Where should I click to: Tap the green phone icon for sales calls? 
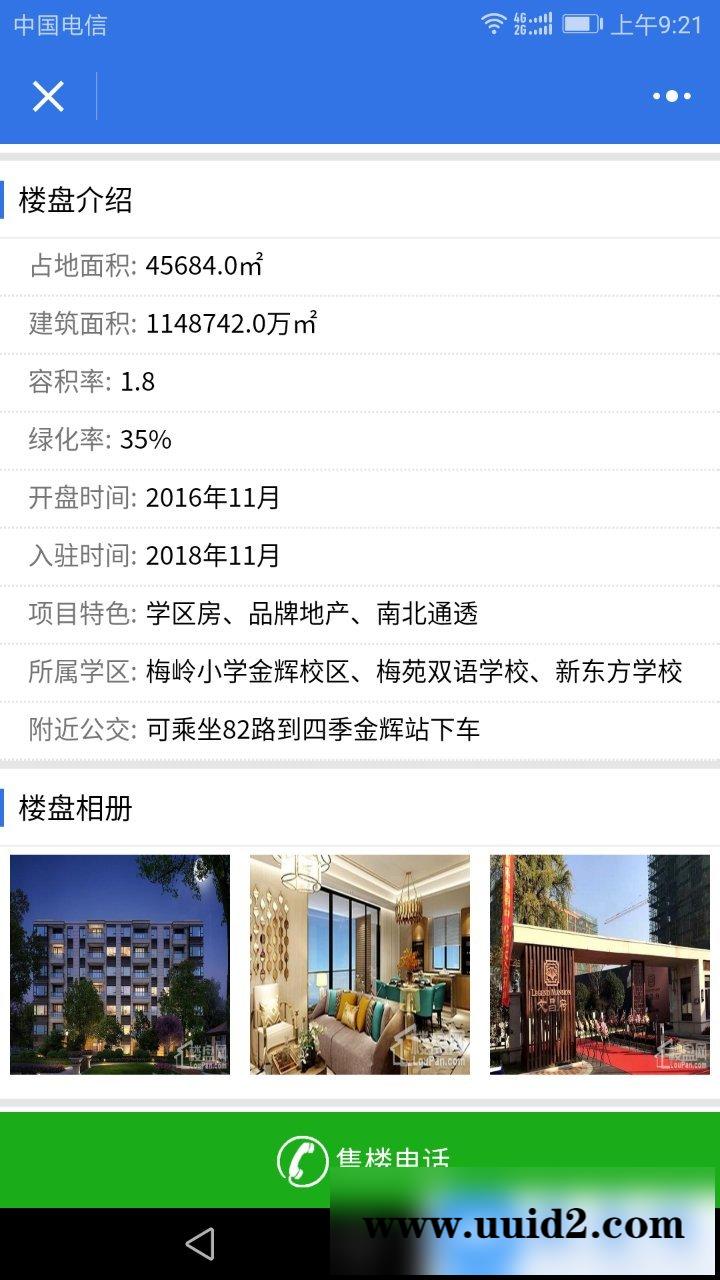(x=299, y=1160)
